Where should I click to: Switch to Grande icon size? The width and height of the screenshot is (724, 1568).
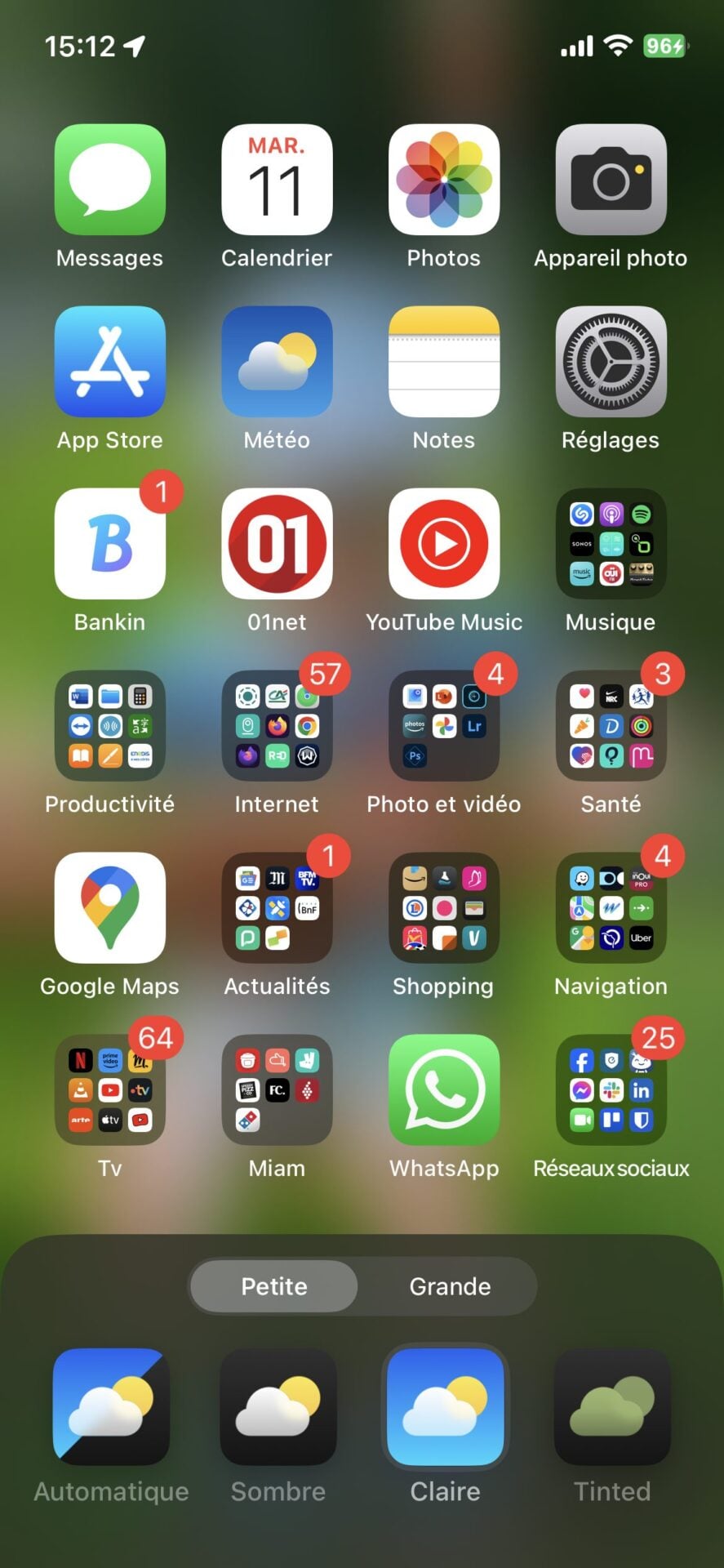click(x=450, y=1286)
